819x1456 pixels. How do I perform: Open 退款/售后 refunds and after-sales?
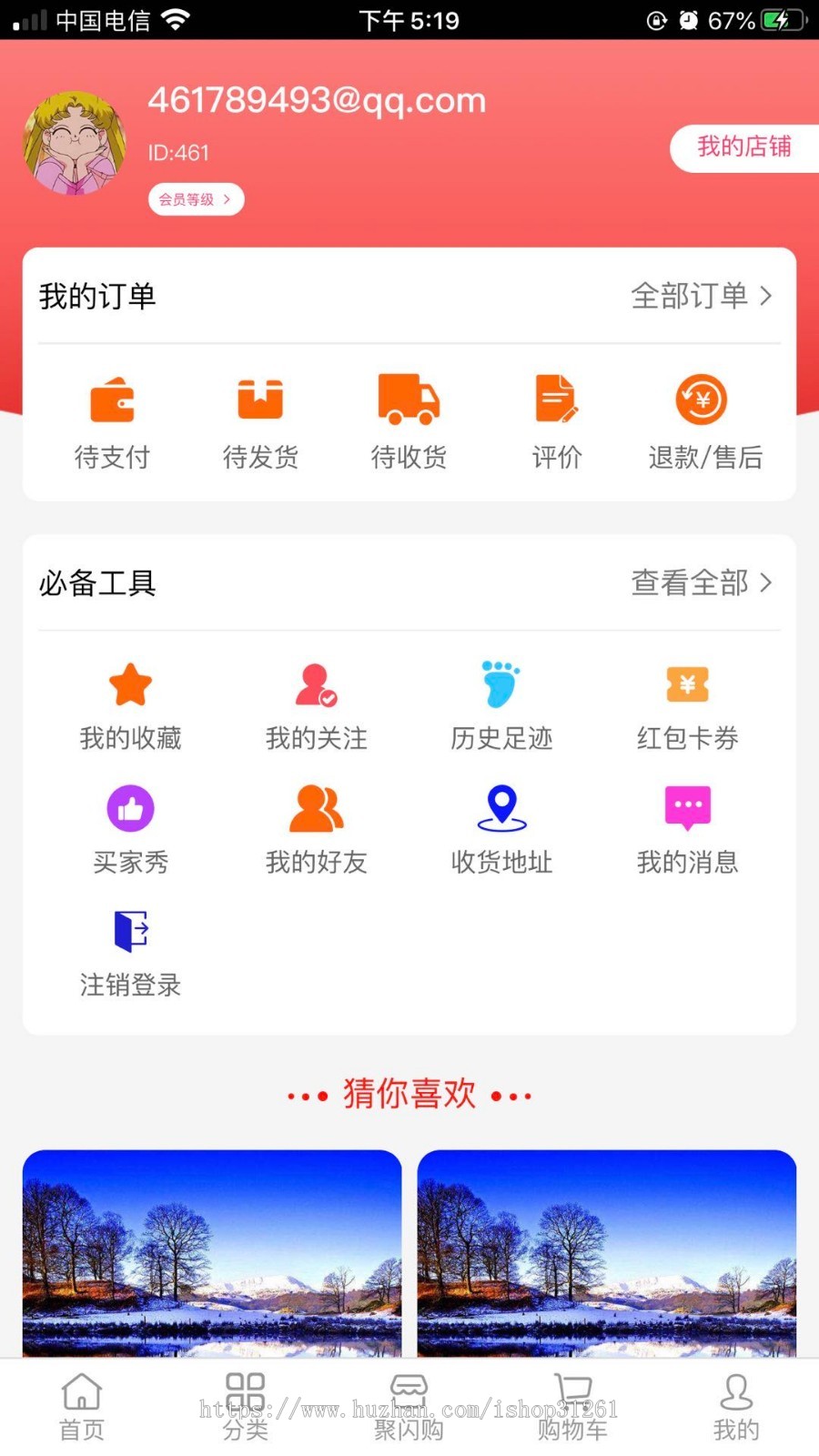703,420
